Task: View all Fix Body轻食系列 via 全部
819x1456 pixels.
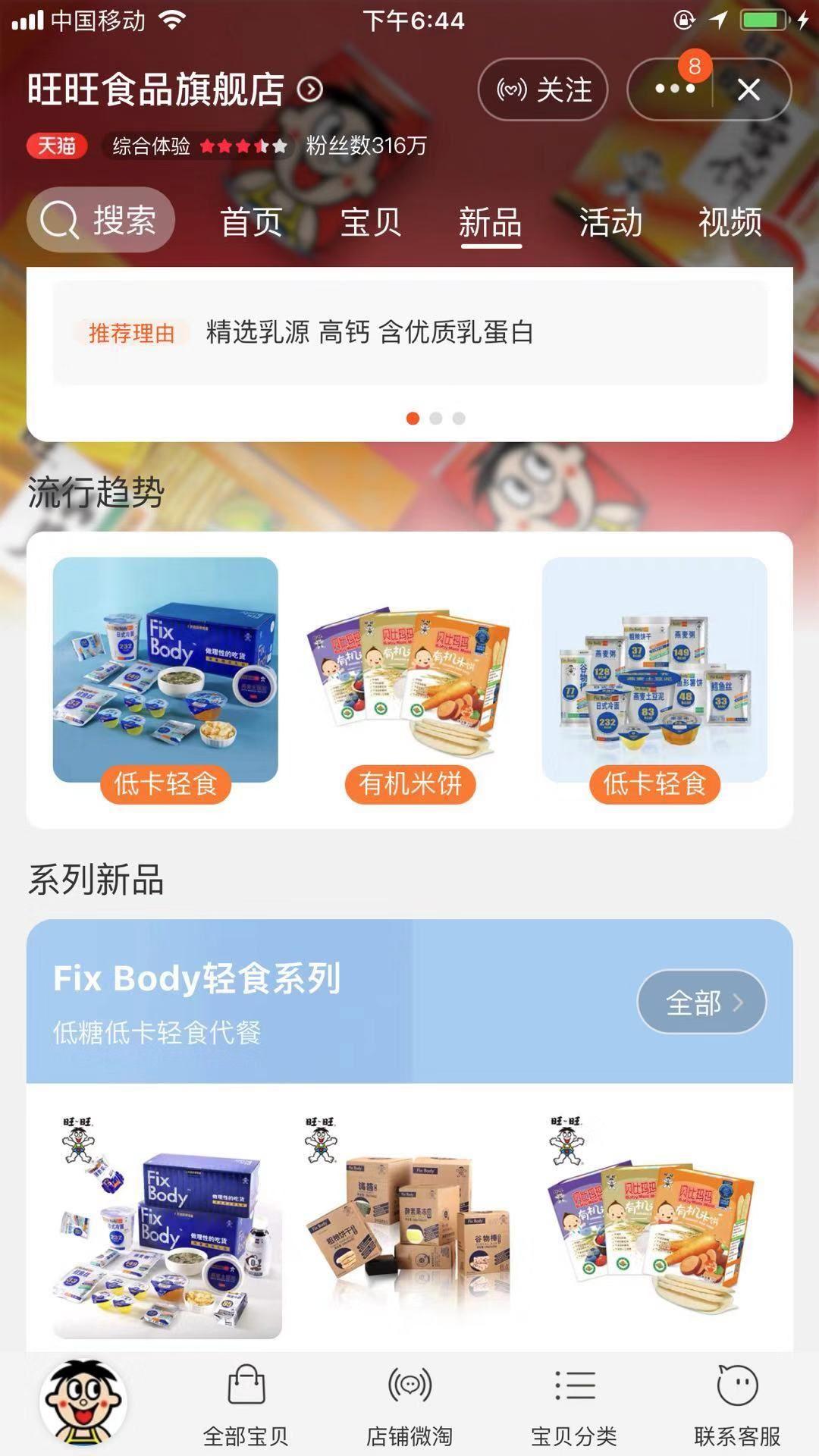Action: pos(701,1002)
